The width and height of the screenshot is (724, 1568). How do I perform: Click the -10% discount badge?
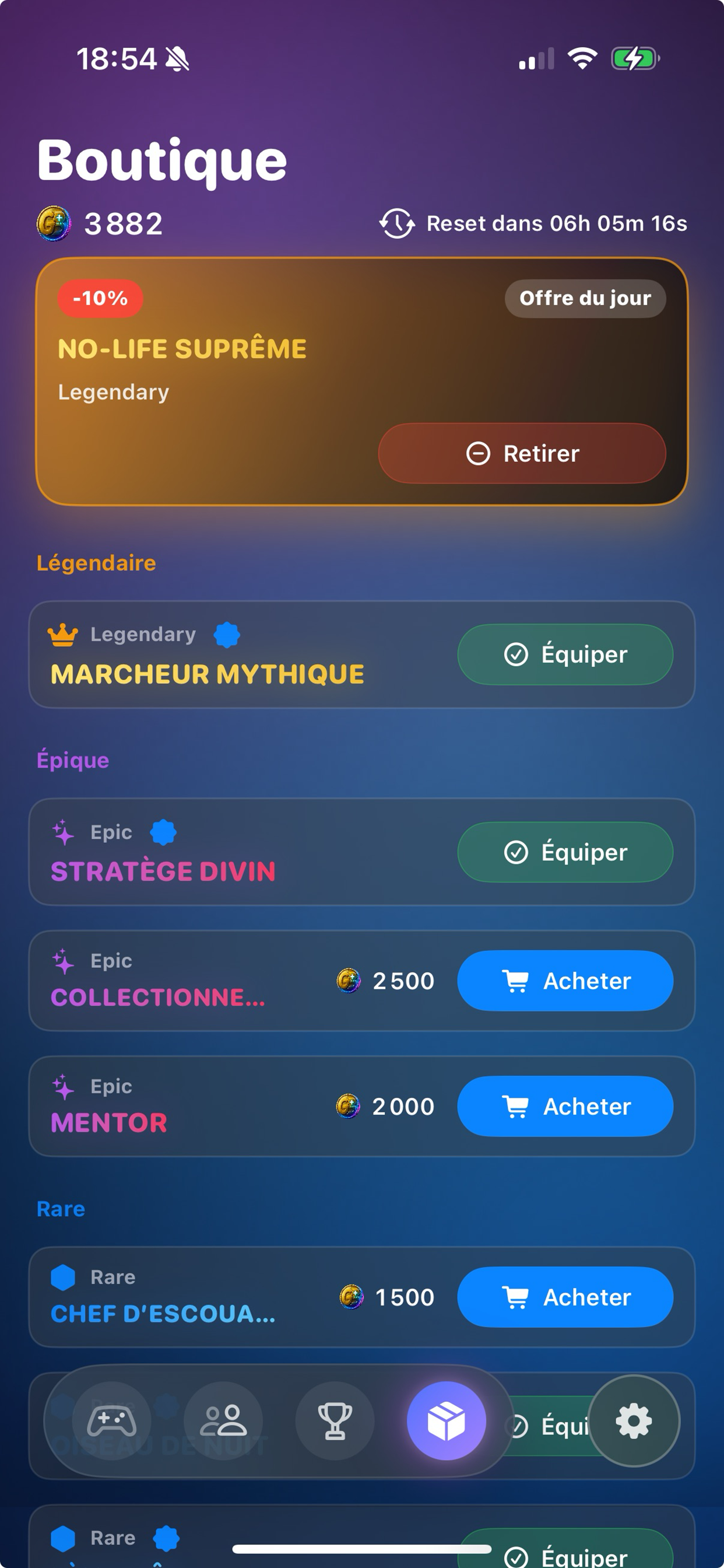click(100, 298)
